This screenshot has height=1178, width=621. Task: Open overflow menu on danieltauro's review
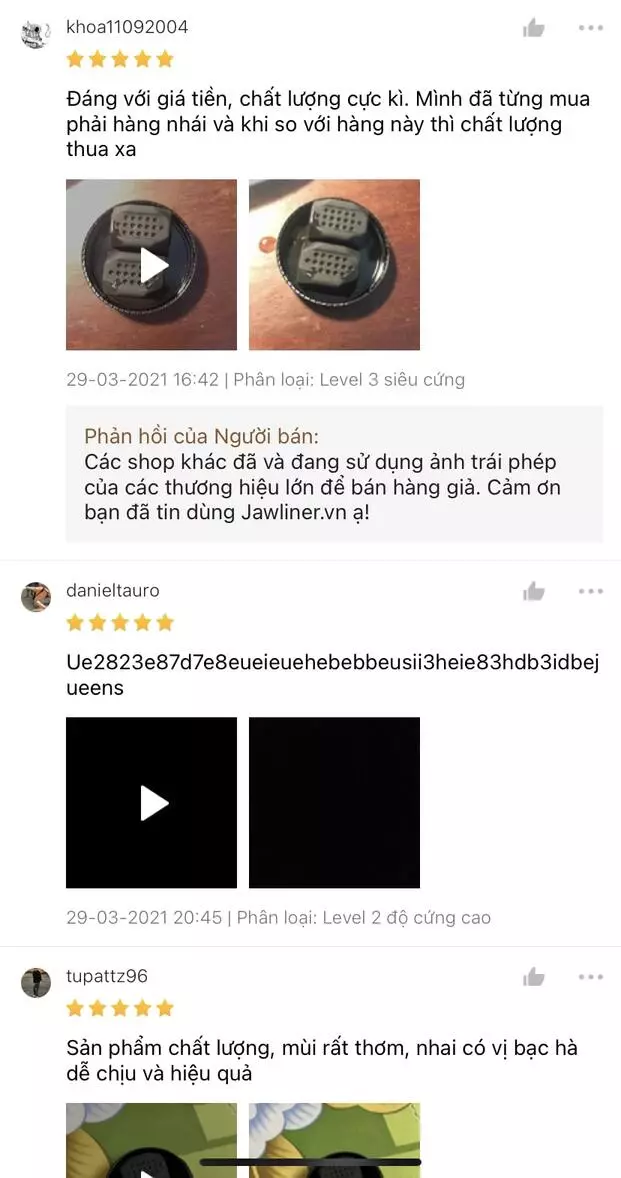591,592
